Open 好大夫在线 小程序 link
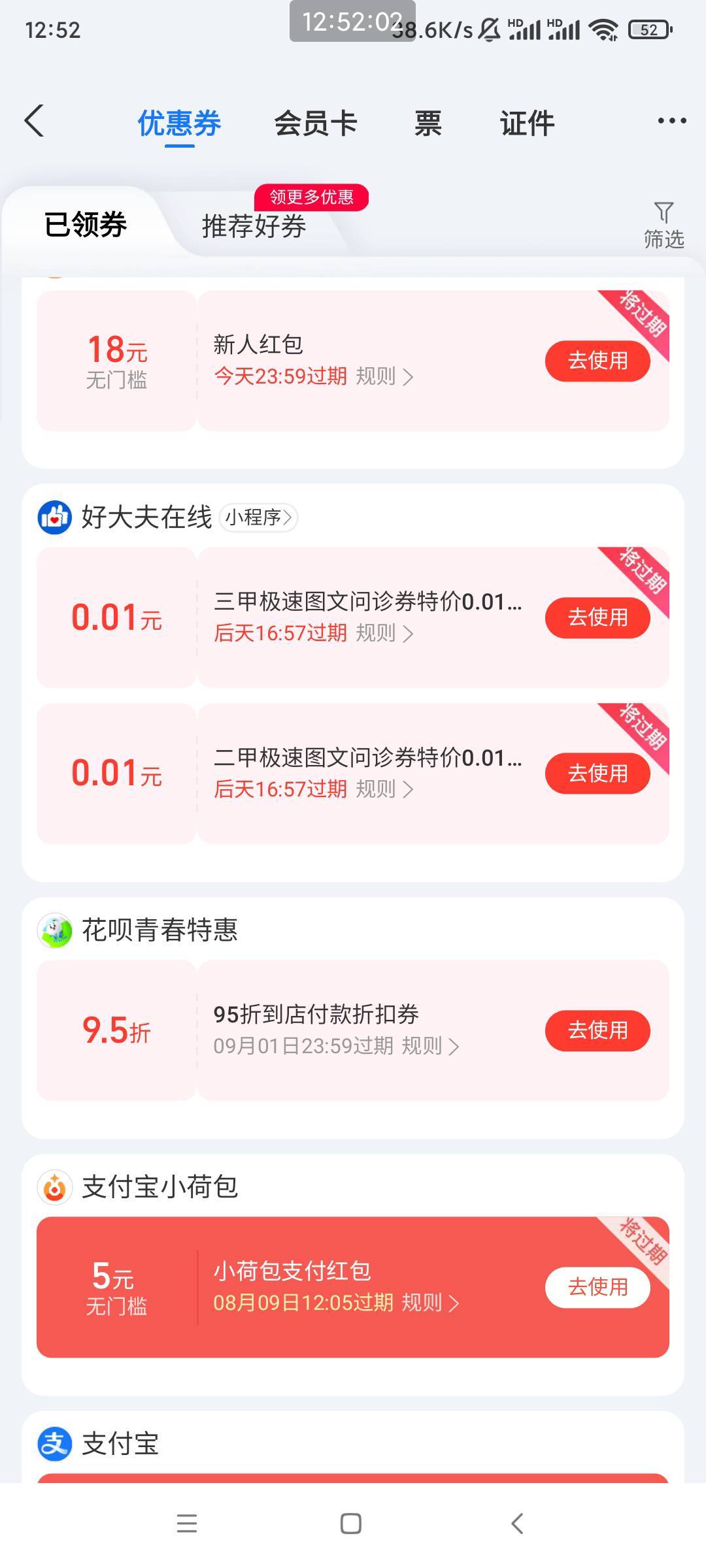Image resolution: width=706 pixels, height=1568 pixels. pyautogui.click(x=258, y=517)
